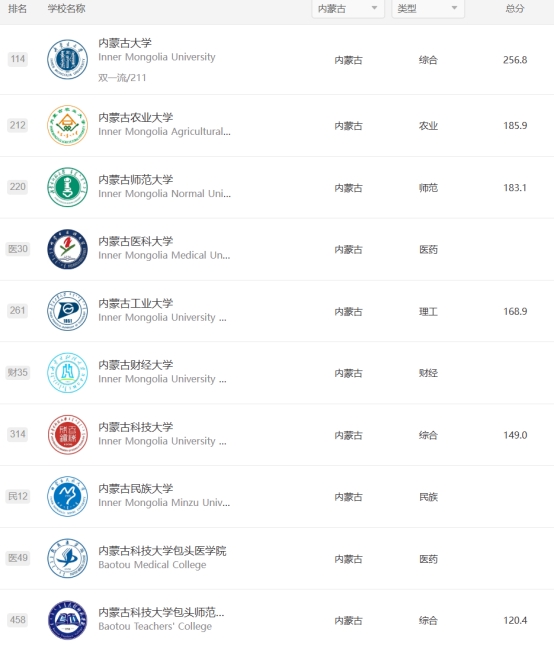Image resolution: width=554 pixels, height=652 pixels.
Task: View Baotou Teachers' College details
Action: [x=277, y=620]
